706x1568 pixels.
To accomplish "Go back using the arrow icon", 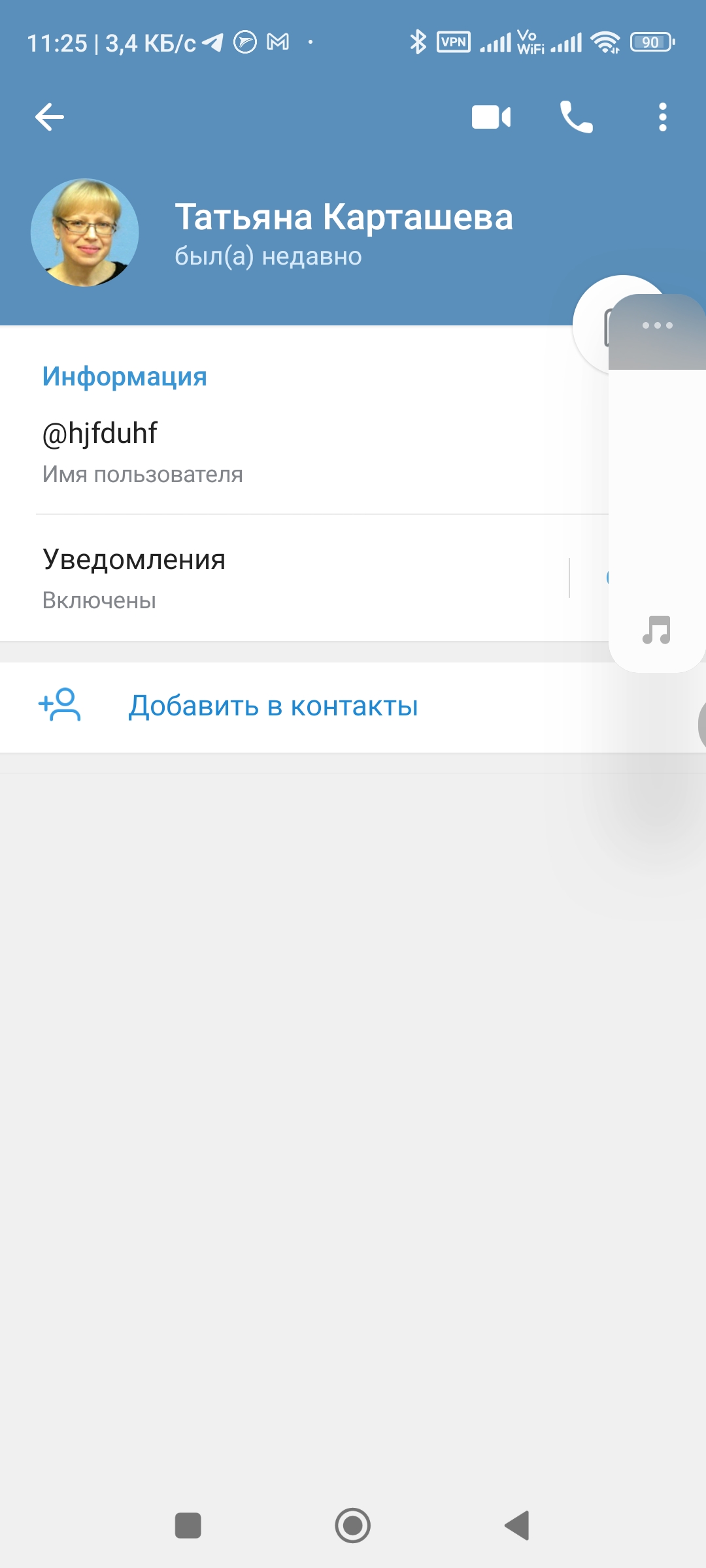I will [x=50, y=118].
